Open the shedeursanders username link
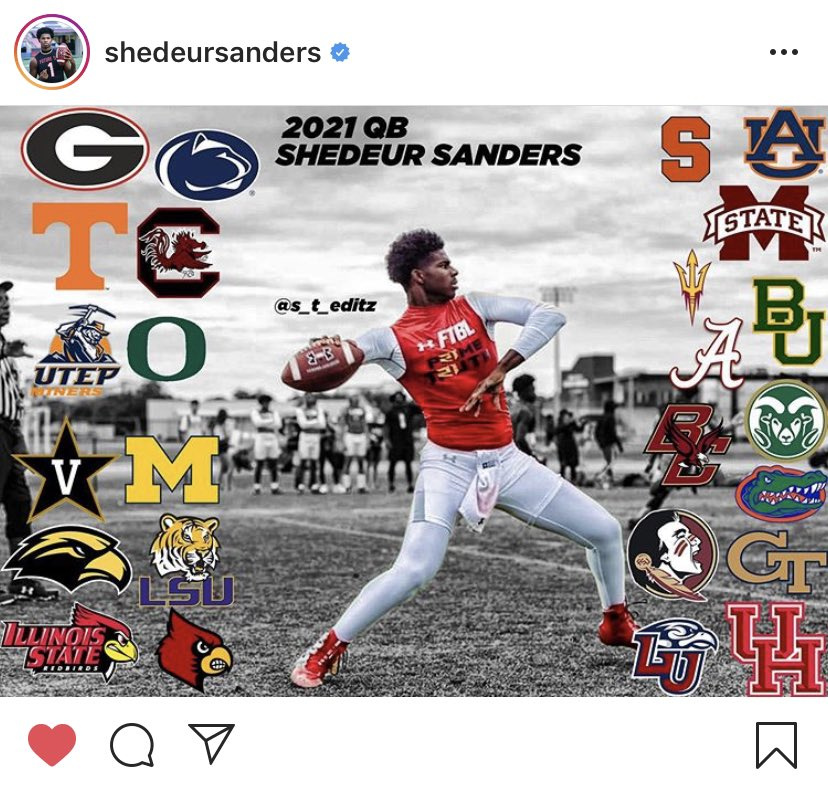 [212, 52]
